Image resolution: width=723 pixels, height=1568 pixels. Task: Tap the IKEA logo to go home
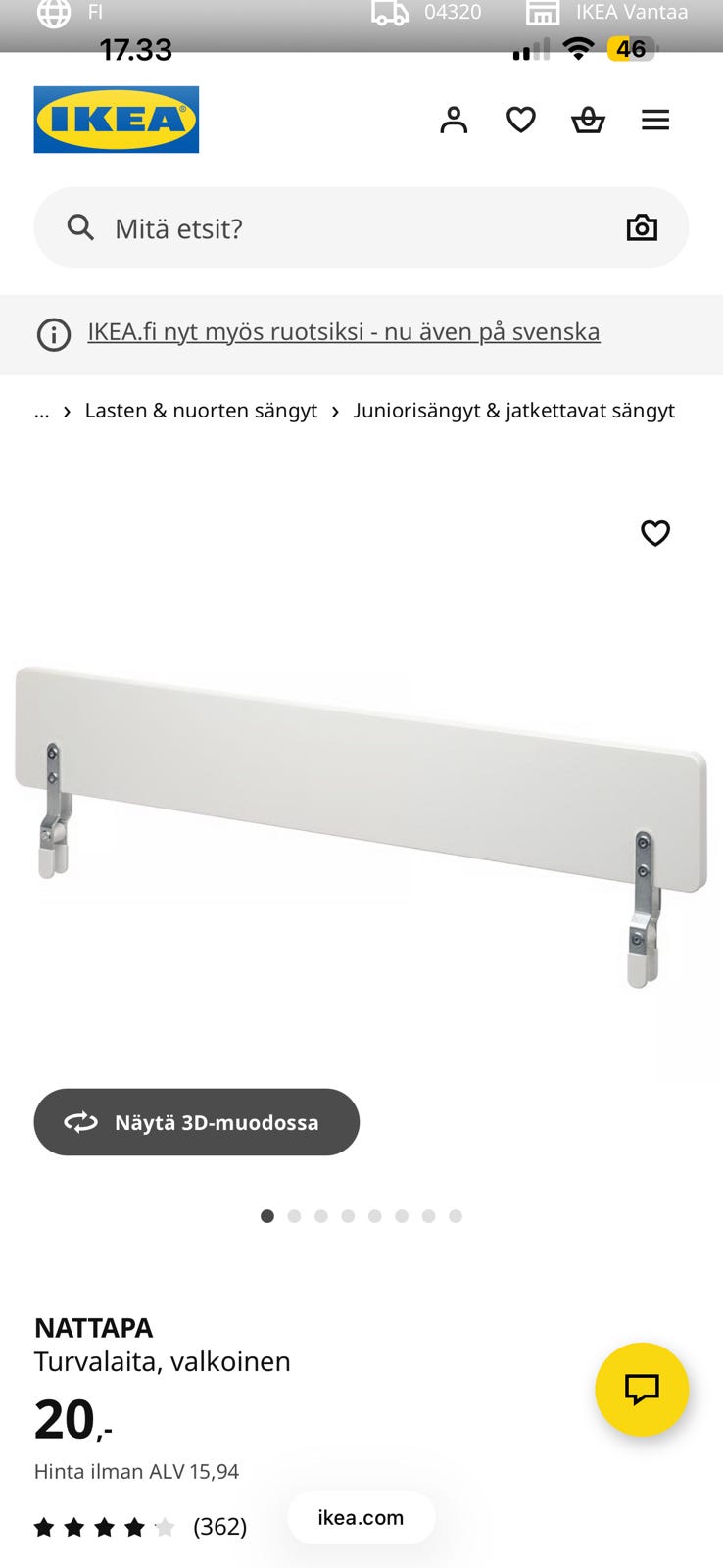[x=117, y=120]
